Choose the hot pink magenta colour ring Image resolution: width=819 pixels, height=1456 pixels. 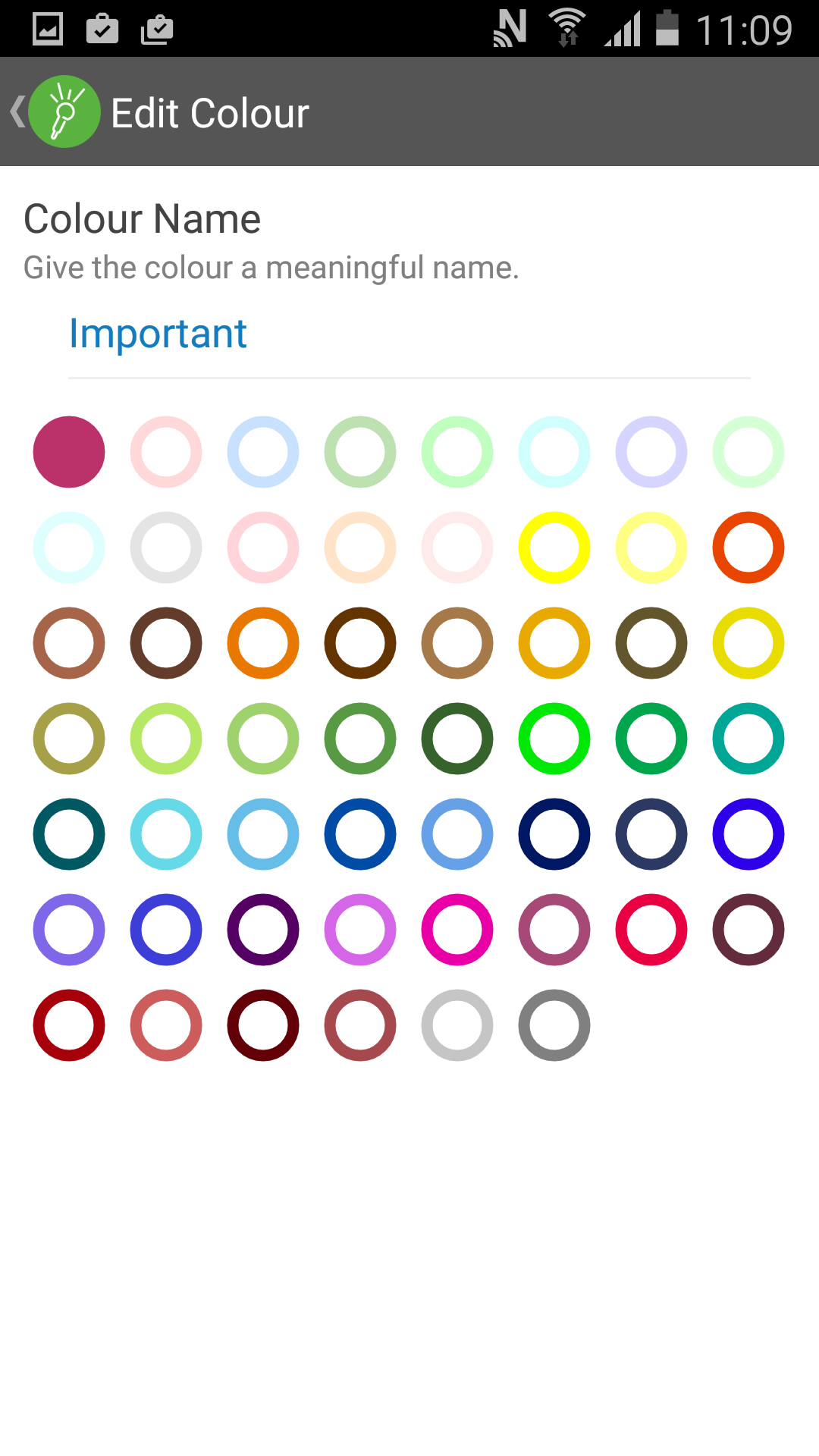(x=457, y=930)
